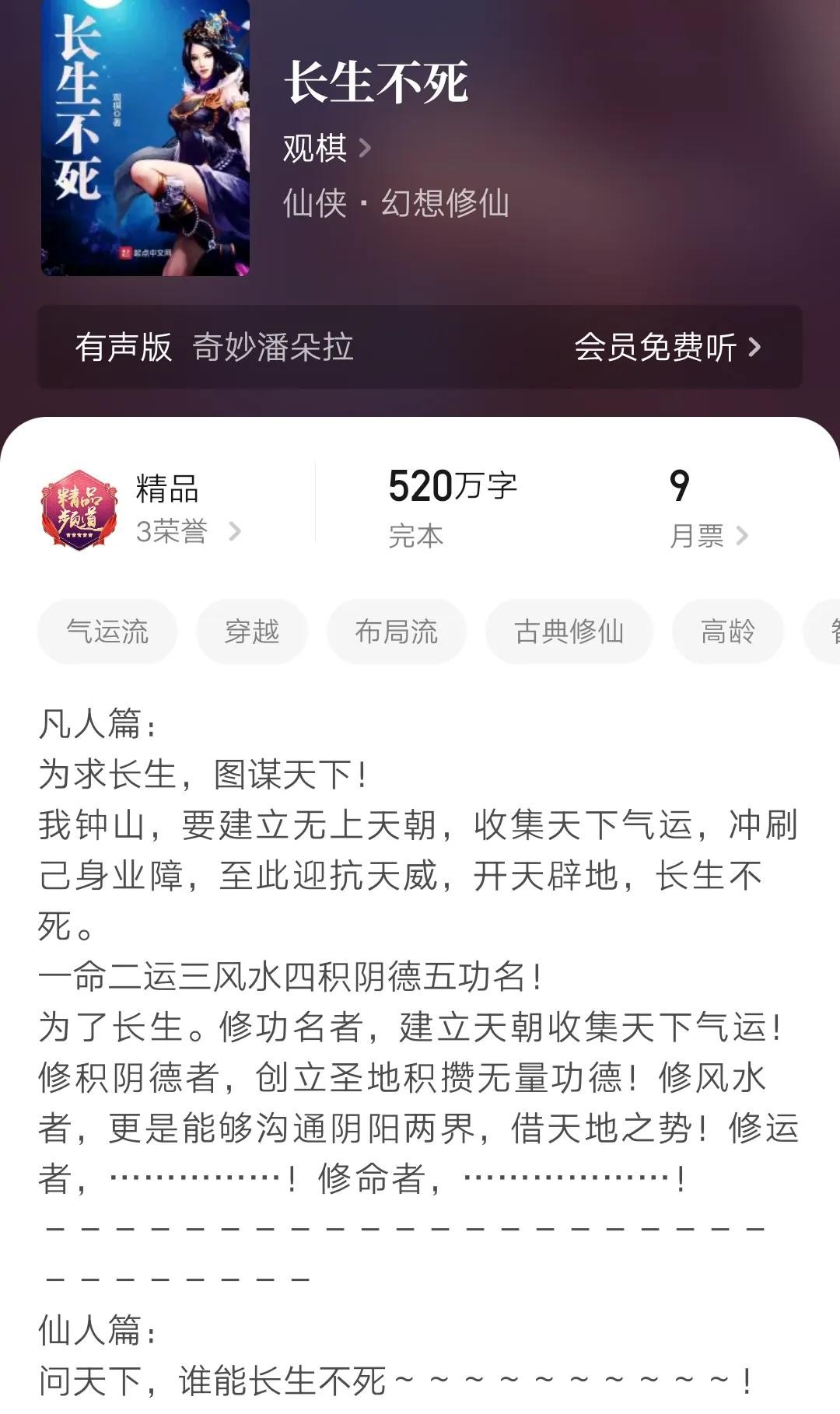Select the 气运流 tag

click(107, 632)
